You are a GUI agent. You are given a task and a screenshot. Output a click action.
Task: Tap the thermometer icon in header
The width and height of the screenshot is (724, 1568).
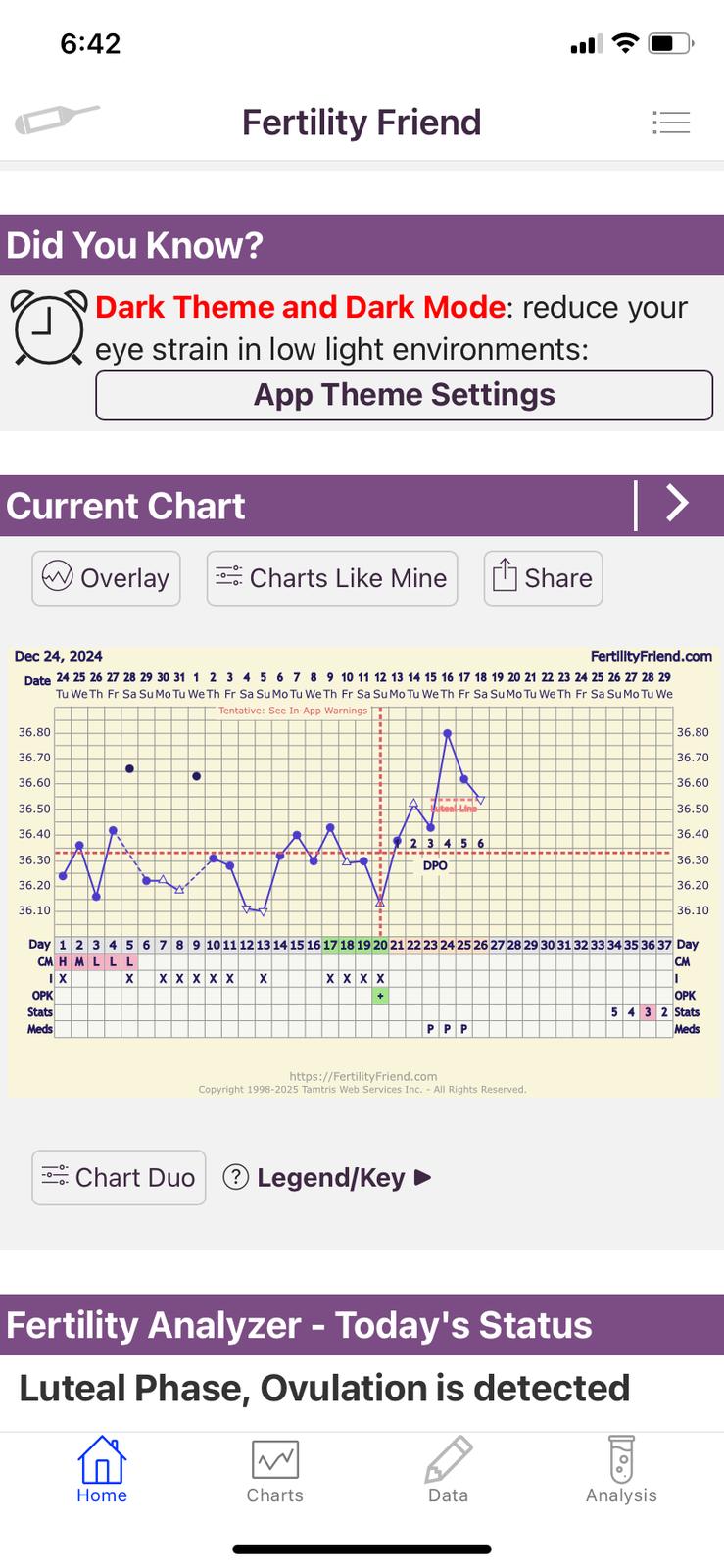57,120
